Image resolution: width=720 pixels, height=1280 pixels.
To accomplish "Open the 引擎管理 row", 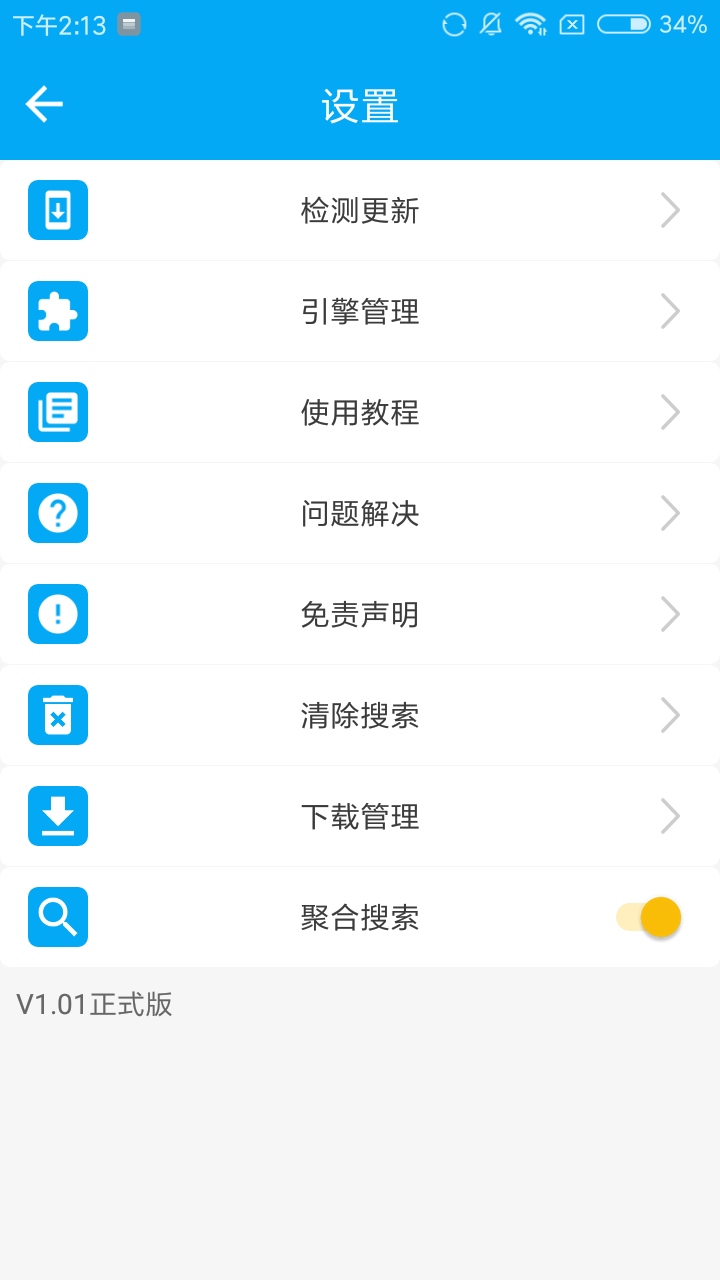I will [x=360, y=311].
